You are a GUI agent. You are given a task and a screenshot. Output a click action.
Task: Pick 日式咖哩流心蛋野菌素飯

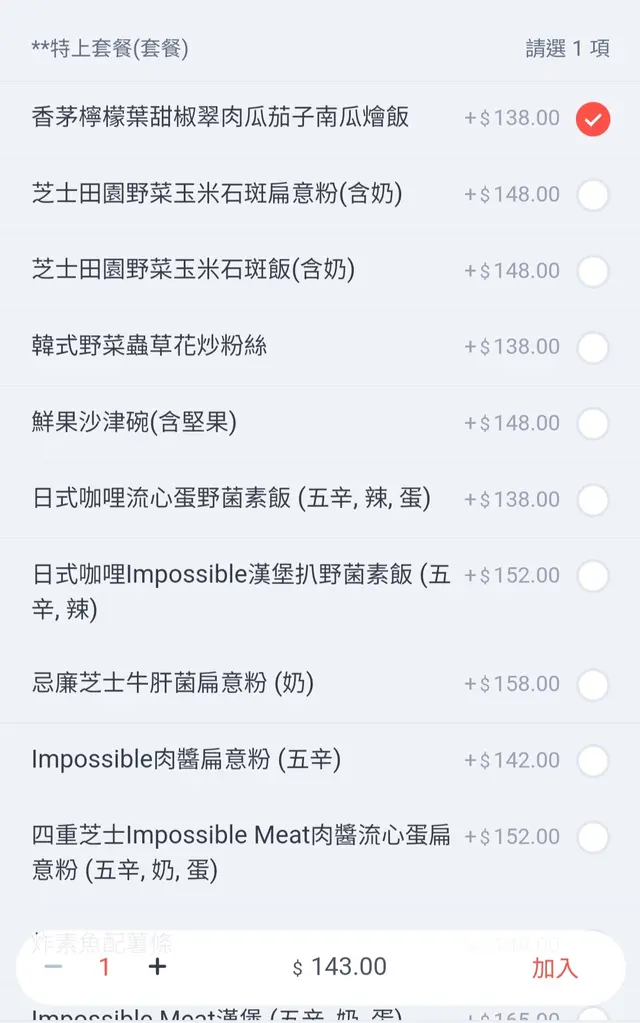coord(592,499)
